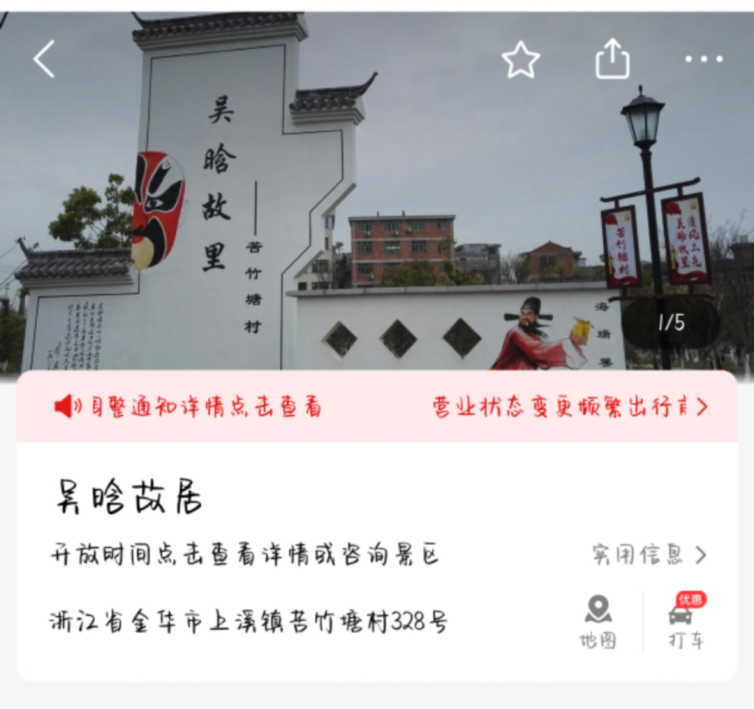Open the three-dot overflow menu
The image size is (754, 709).
pos(703,60)
